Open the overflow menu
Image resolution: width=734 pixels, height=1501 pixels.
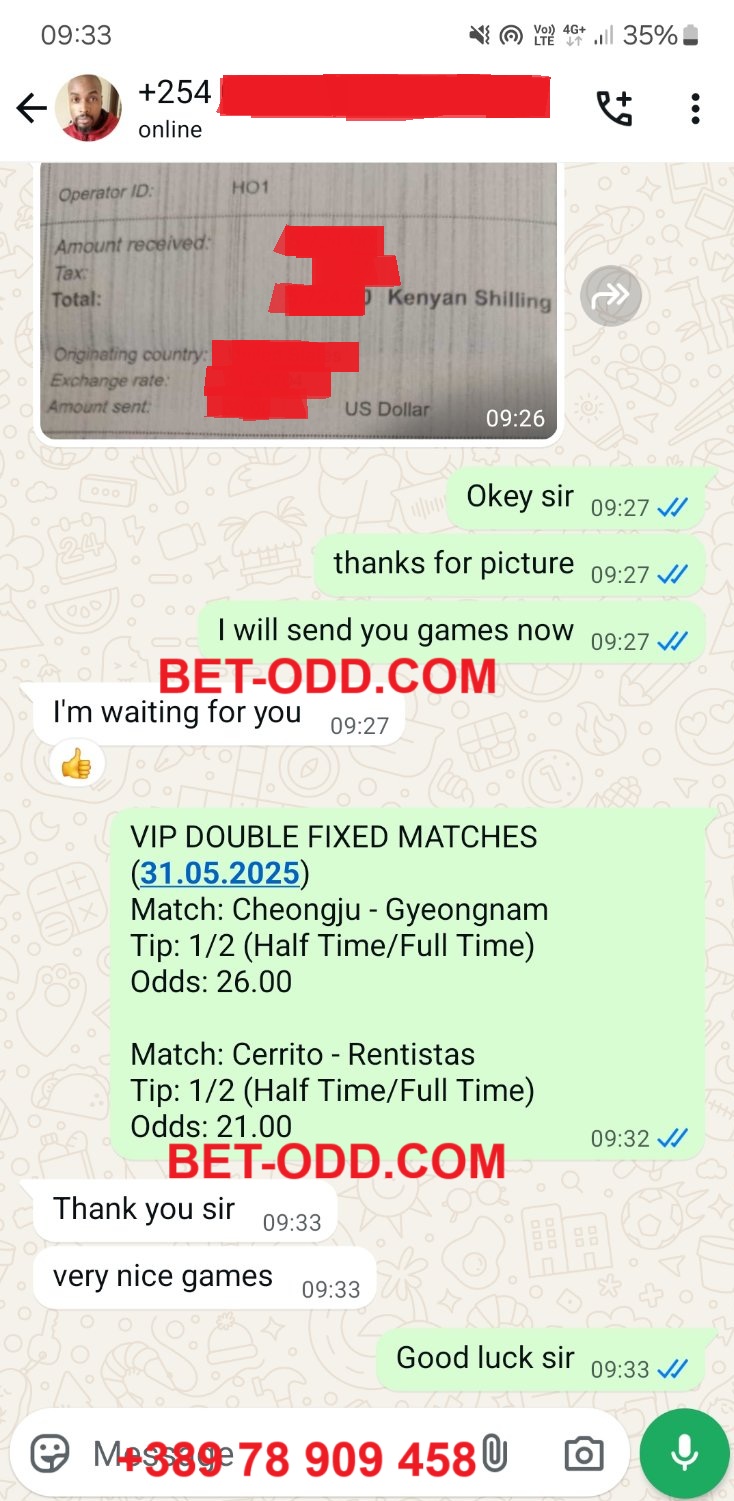695,108
